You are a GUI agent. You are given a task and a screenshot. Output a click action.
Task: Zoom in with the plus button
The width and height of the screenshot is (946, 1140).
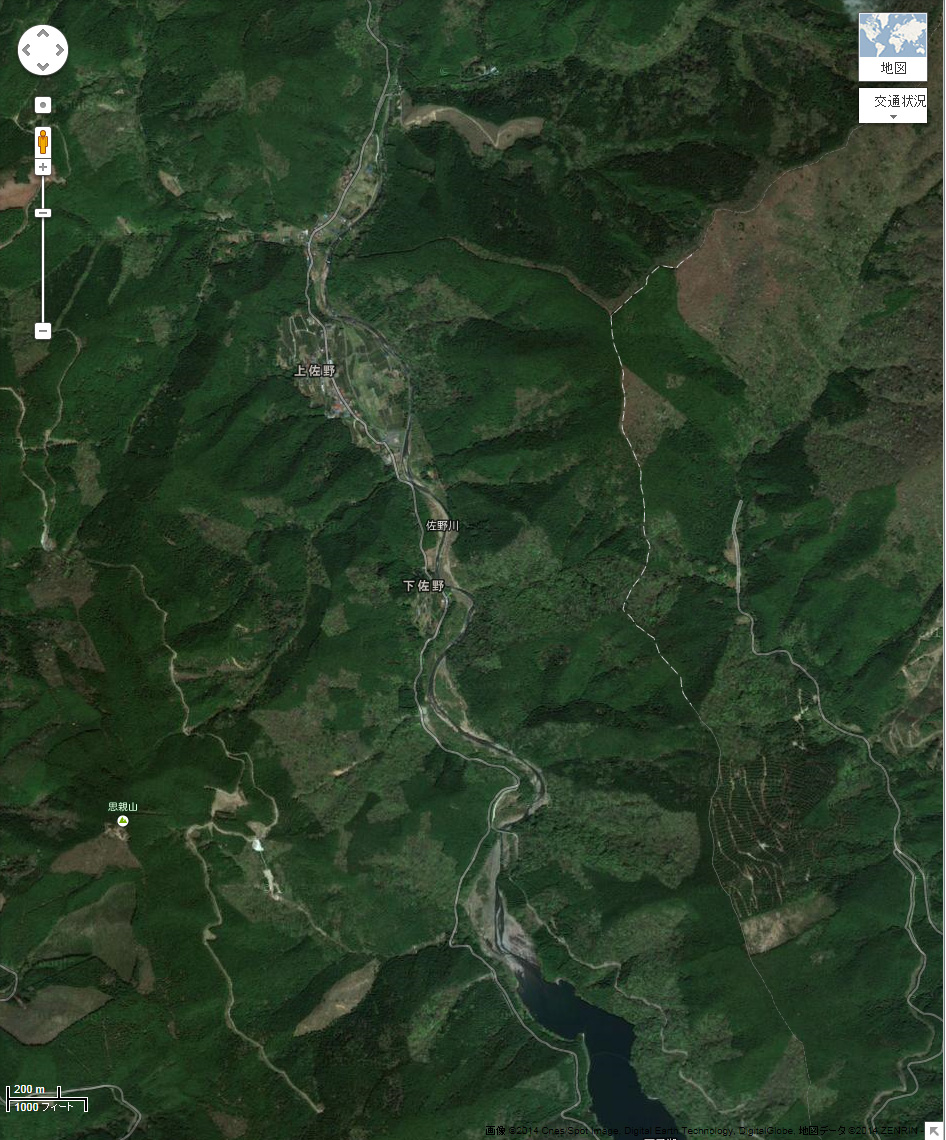coord(43,167)
